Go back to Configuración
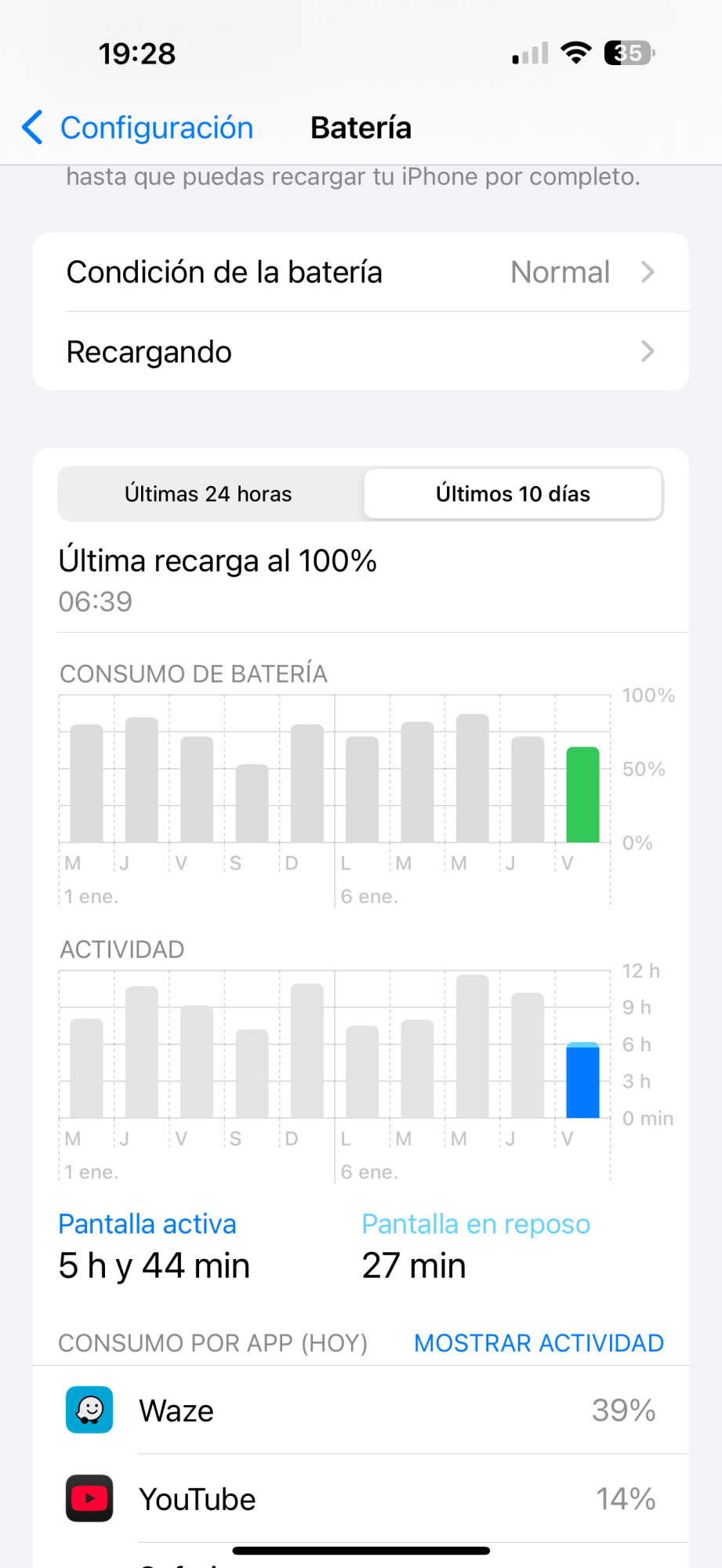This screenshot has height=1568, width=722. click(x=139, y=128)
